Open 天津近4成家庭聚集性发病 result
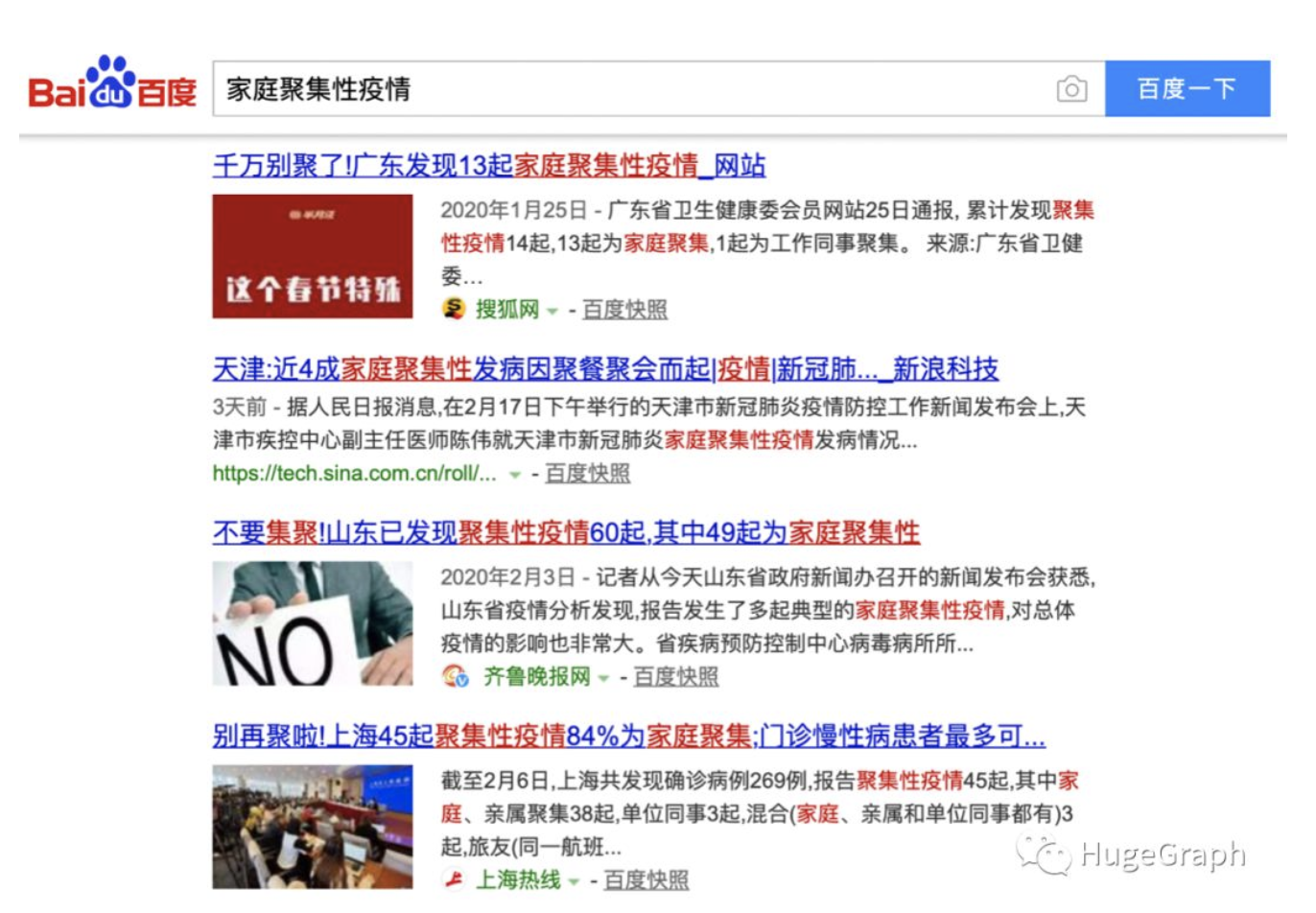 604,369
